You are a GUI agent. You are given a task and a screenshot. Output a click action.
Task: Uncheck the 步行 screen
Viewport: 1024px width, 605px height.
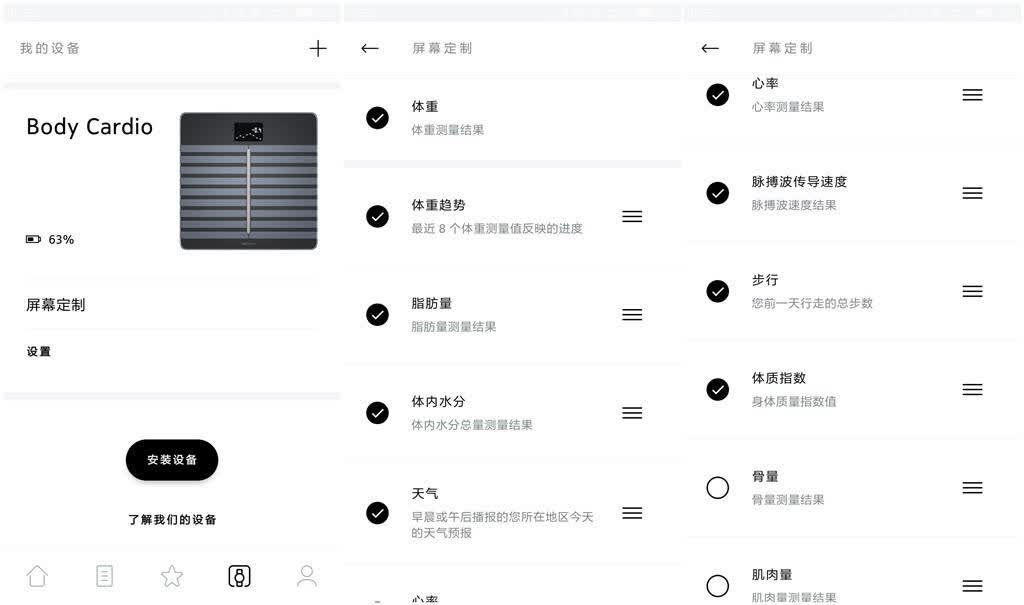tap(718, 291)
